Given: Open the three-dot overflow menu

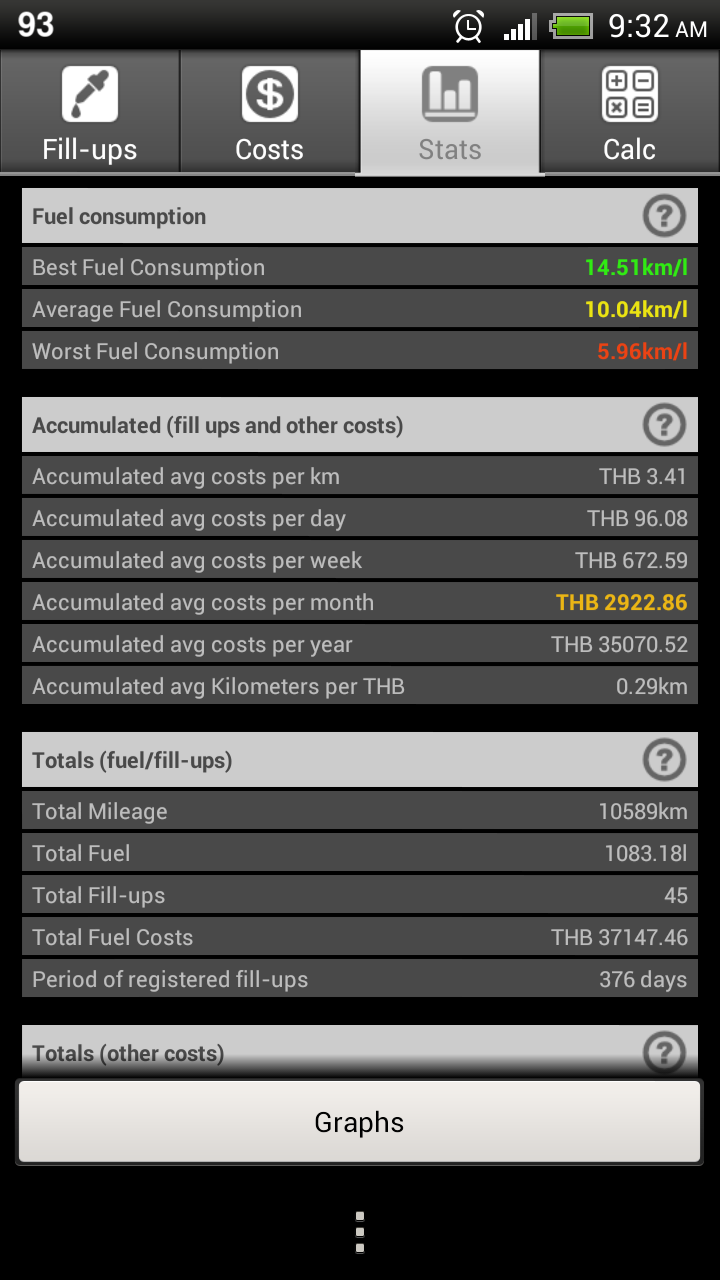Looking at the screenshot, I should tap(359, 1232).
